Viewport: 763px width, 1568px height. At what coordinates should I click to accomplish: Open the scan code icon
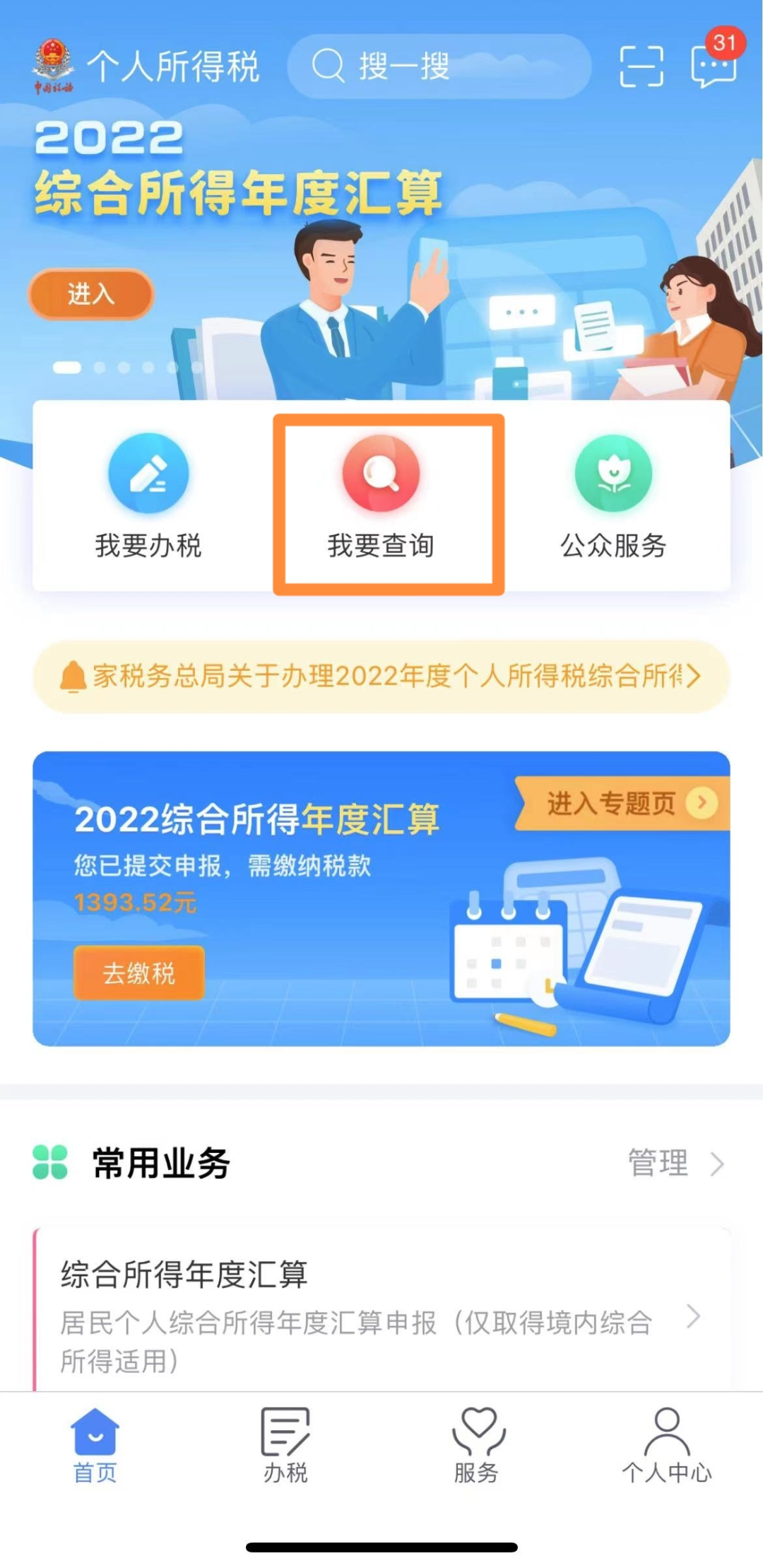[x=641, y=66]
